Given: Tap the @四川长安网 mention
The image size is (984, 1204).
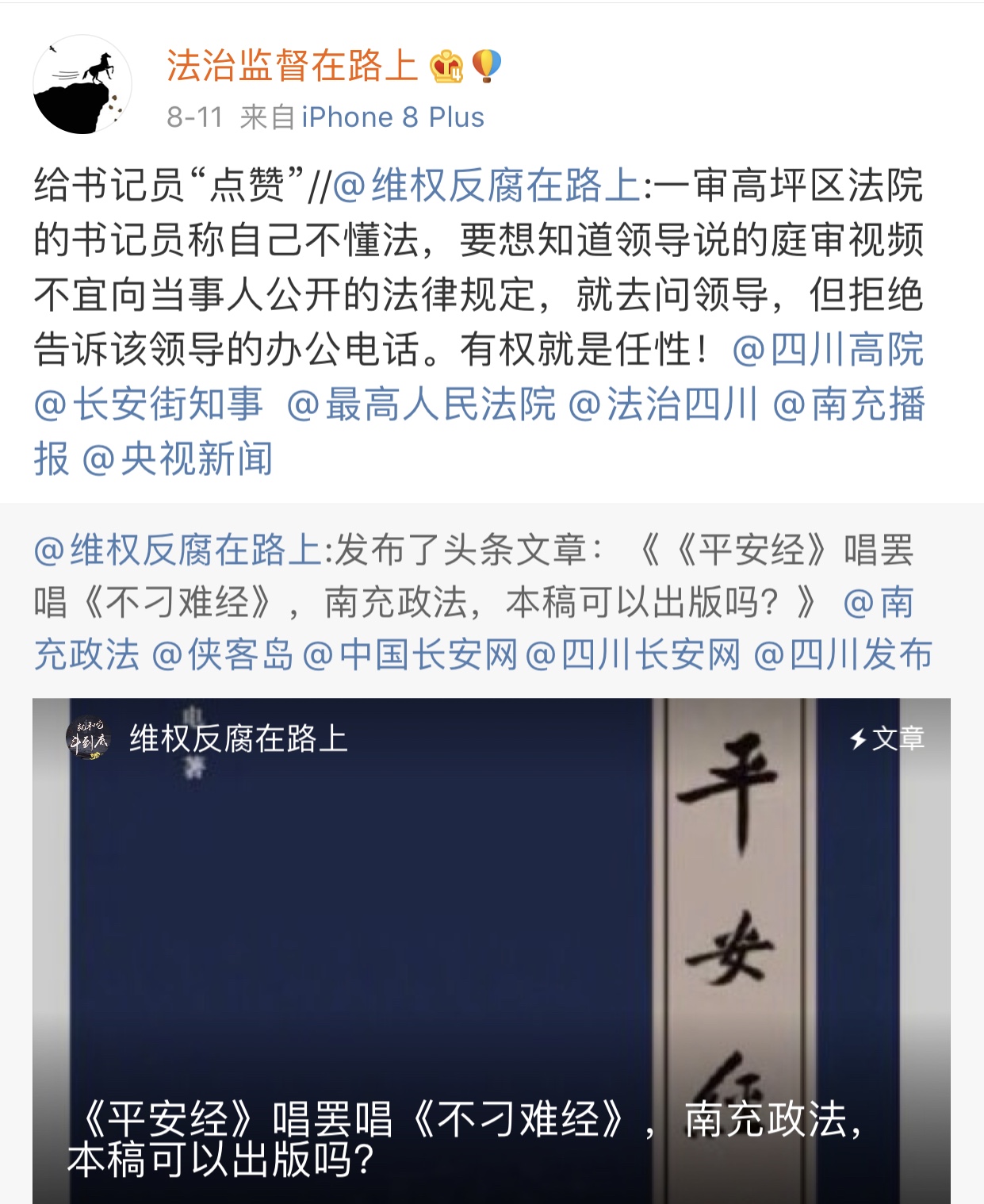Looking at the screenshot, I should (633, 655).
